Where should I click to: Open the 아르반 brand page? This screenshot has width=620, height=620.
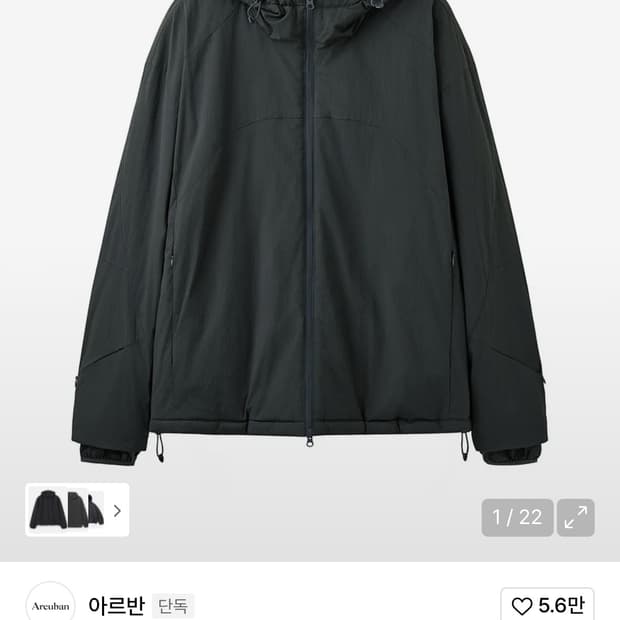116,605
